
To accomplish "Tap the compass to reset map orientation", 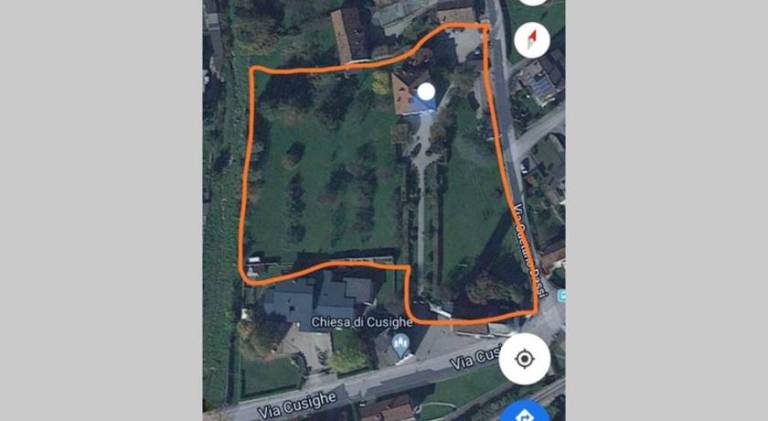I will tap(531, 40).
